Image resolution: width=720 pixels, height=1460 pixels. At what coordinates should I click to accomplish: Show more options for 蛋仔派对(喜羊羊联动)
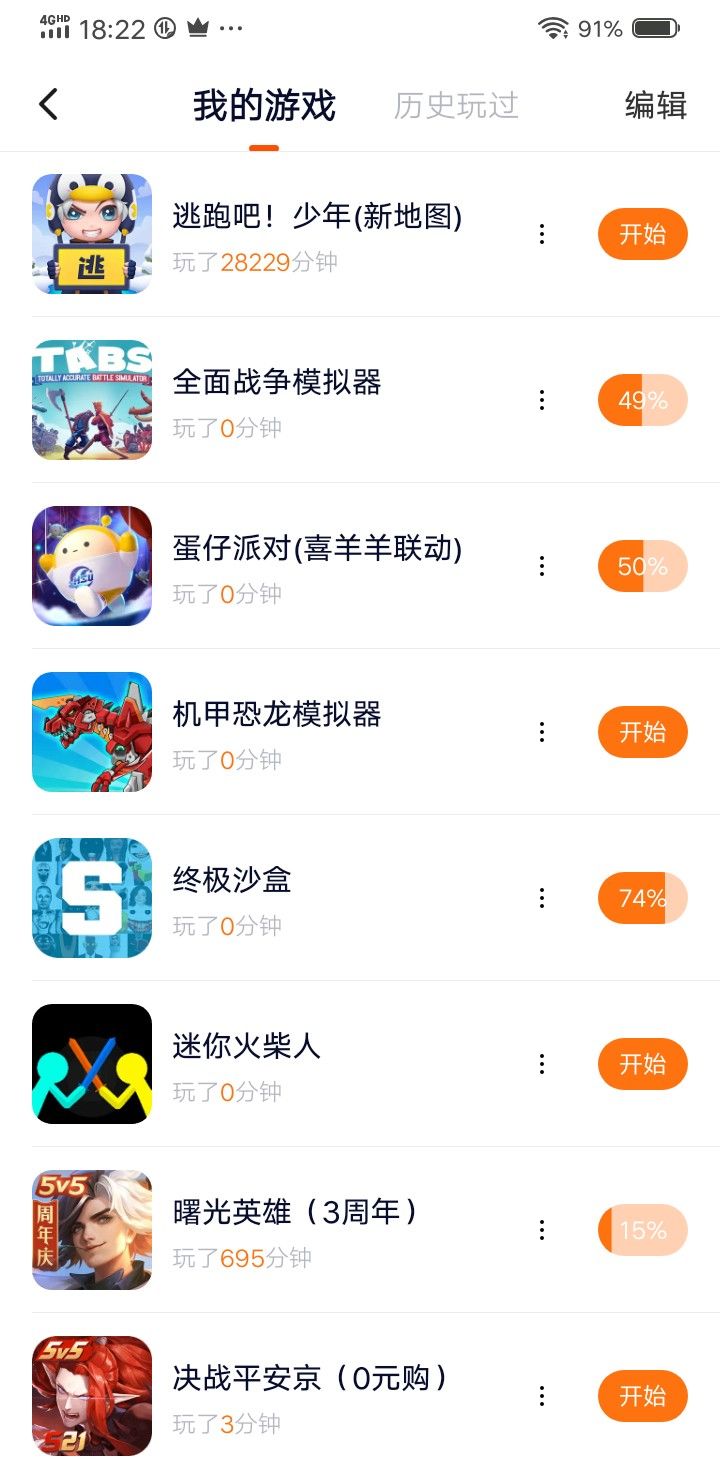click(542, 566)
